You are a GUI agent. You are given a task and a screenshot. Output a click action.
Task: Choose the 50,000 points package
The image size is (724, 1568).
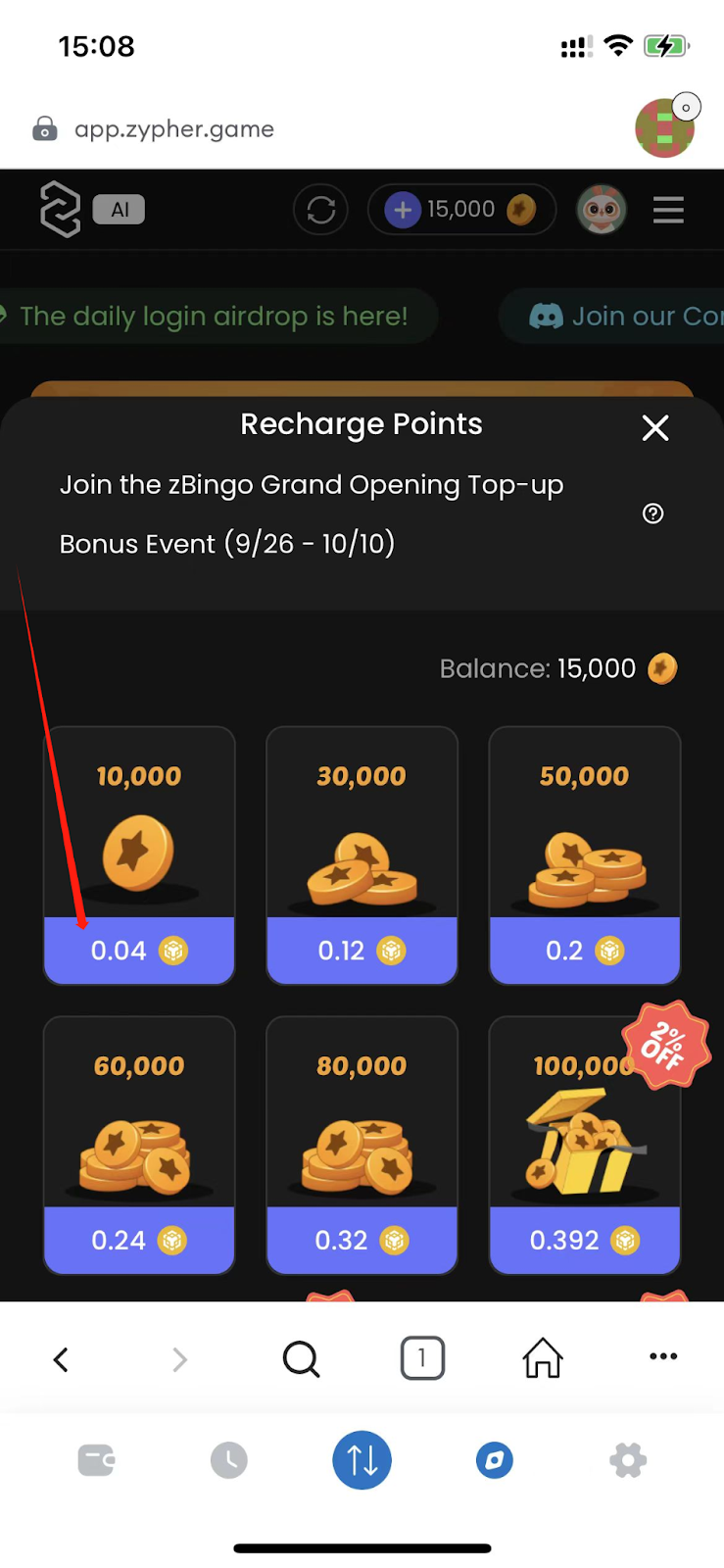584,855
